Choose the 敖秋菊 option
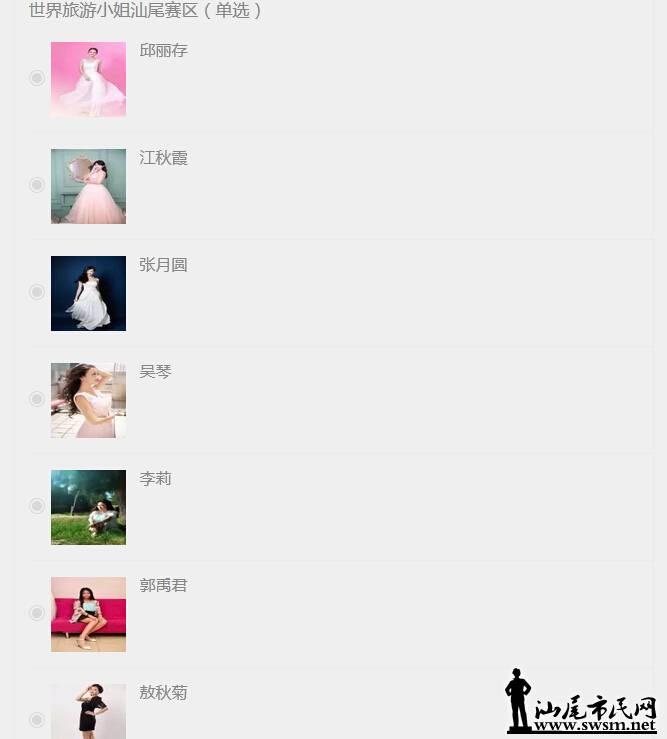Screen dimensions: 667x739 point(37,719)
